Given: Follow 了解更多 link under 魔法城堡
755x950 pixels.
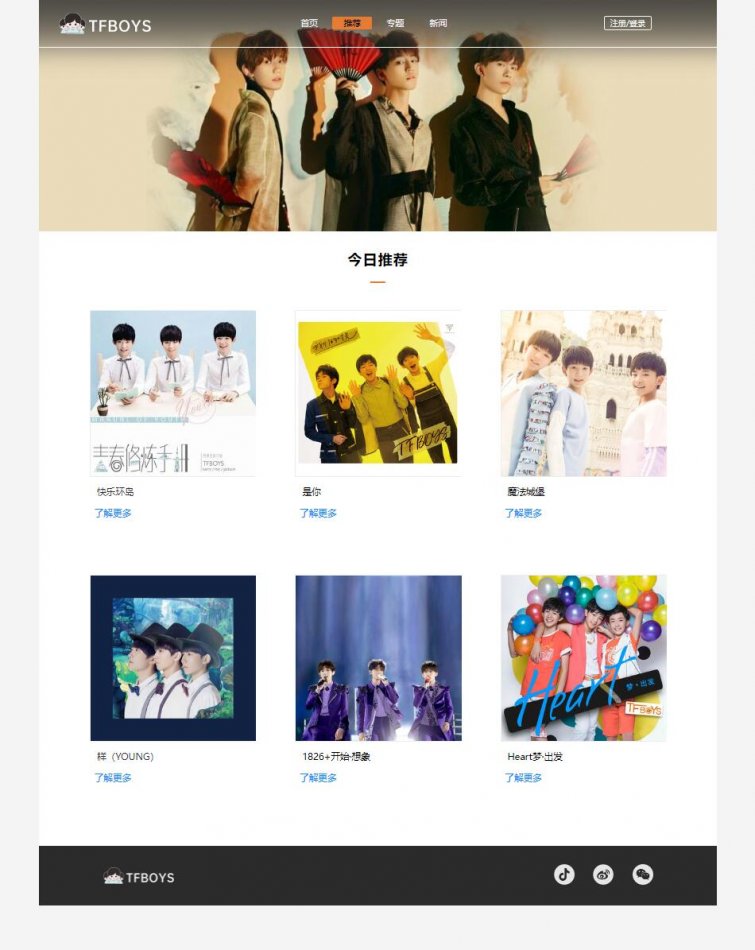Looking at the screenshot, I should [x=523, y=513].
